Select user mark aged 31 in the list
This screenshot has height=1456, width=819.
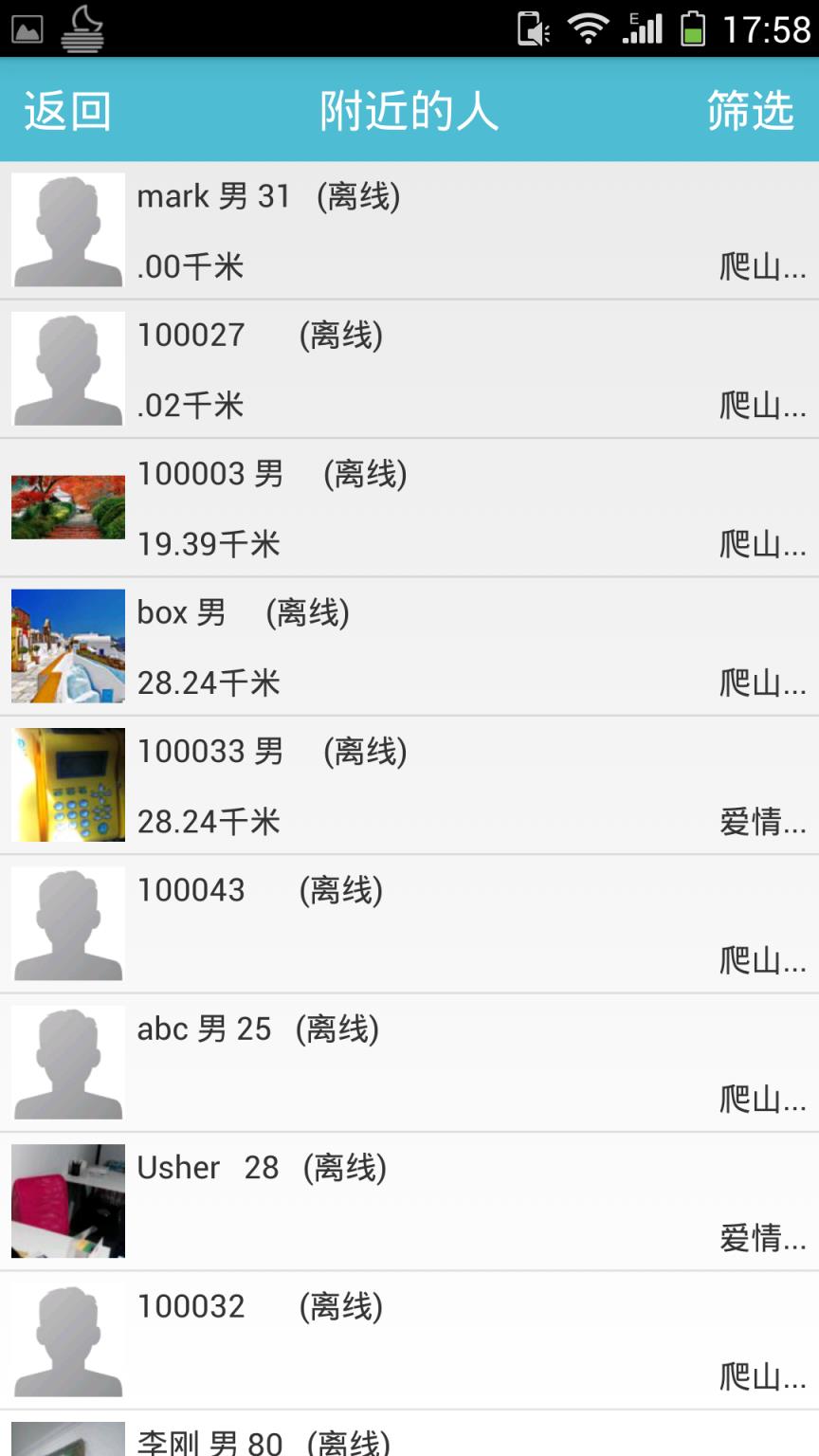click(x=409, y=229)
